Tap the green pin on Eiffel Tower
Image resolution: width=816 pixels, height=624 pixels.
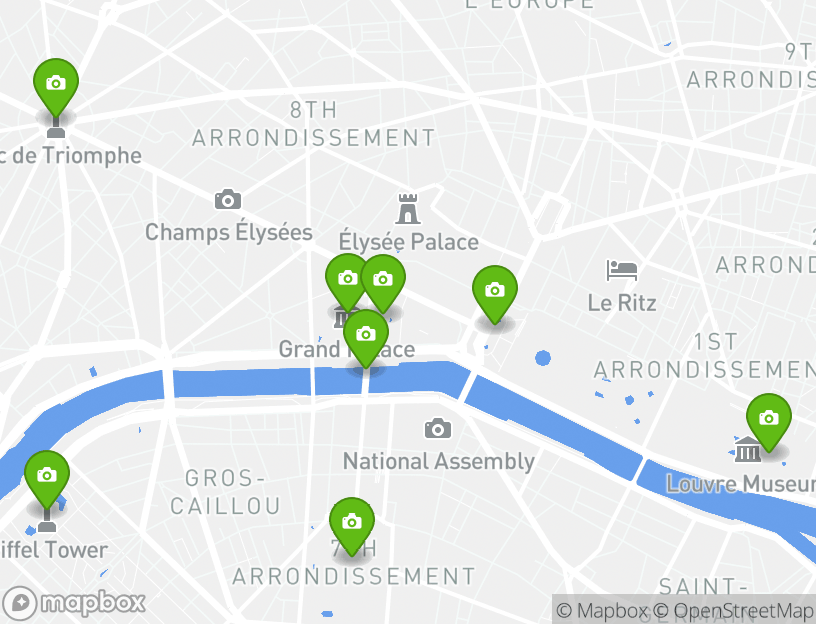click(46, 476)
